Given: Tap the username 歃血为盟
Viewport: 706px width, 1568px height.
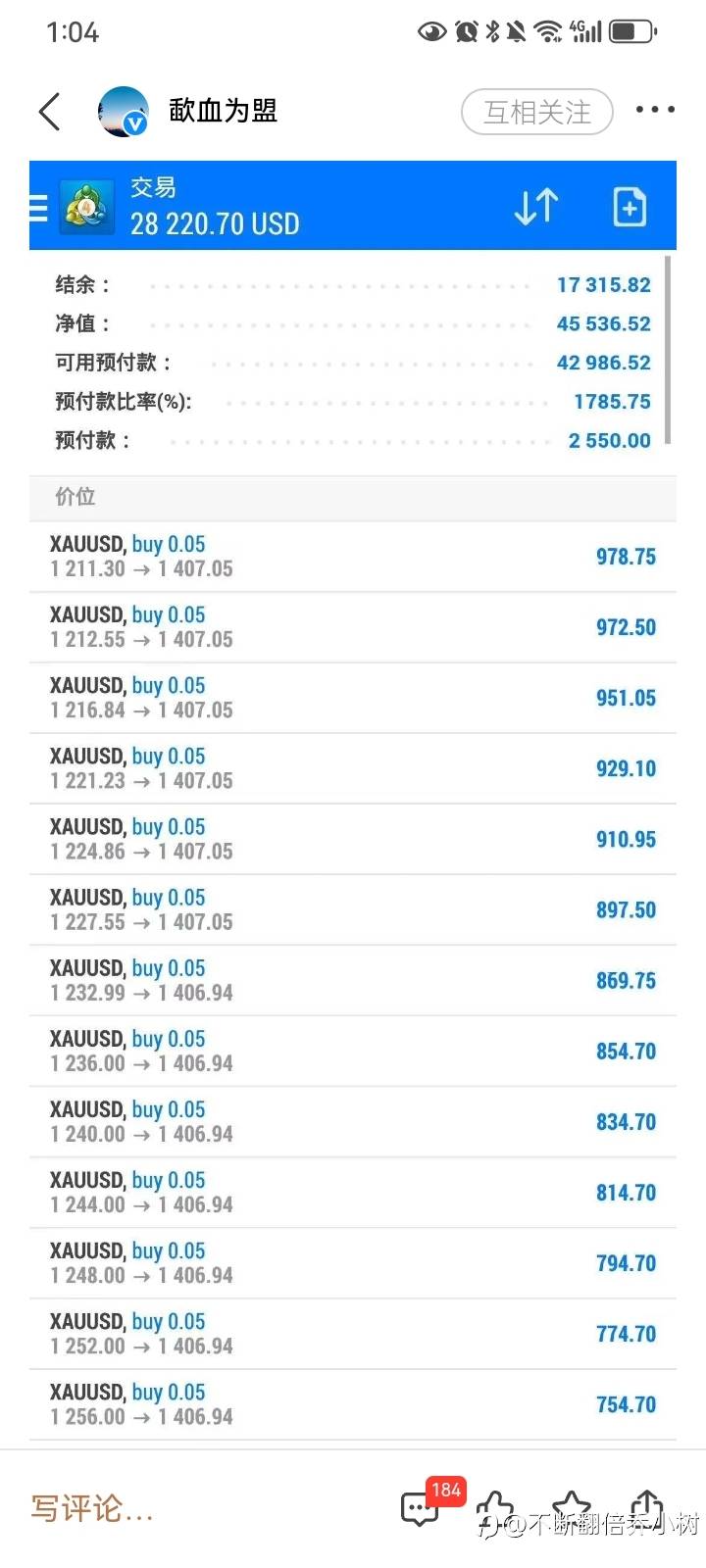Looking at the screenshot, I should click(223, 111).
